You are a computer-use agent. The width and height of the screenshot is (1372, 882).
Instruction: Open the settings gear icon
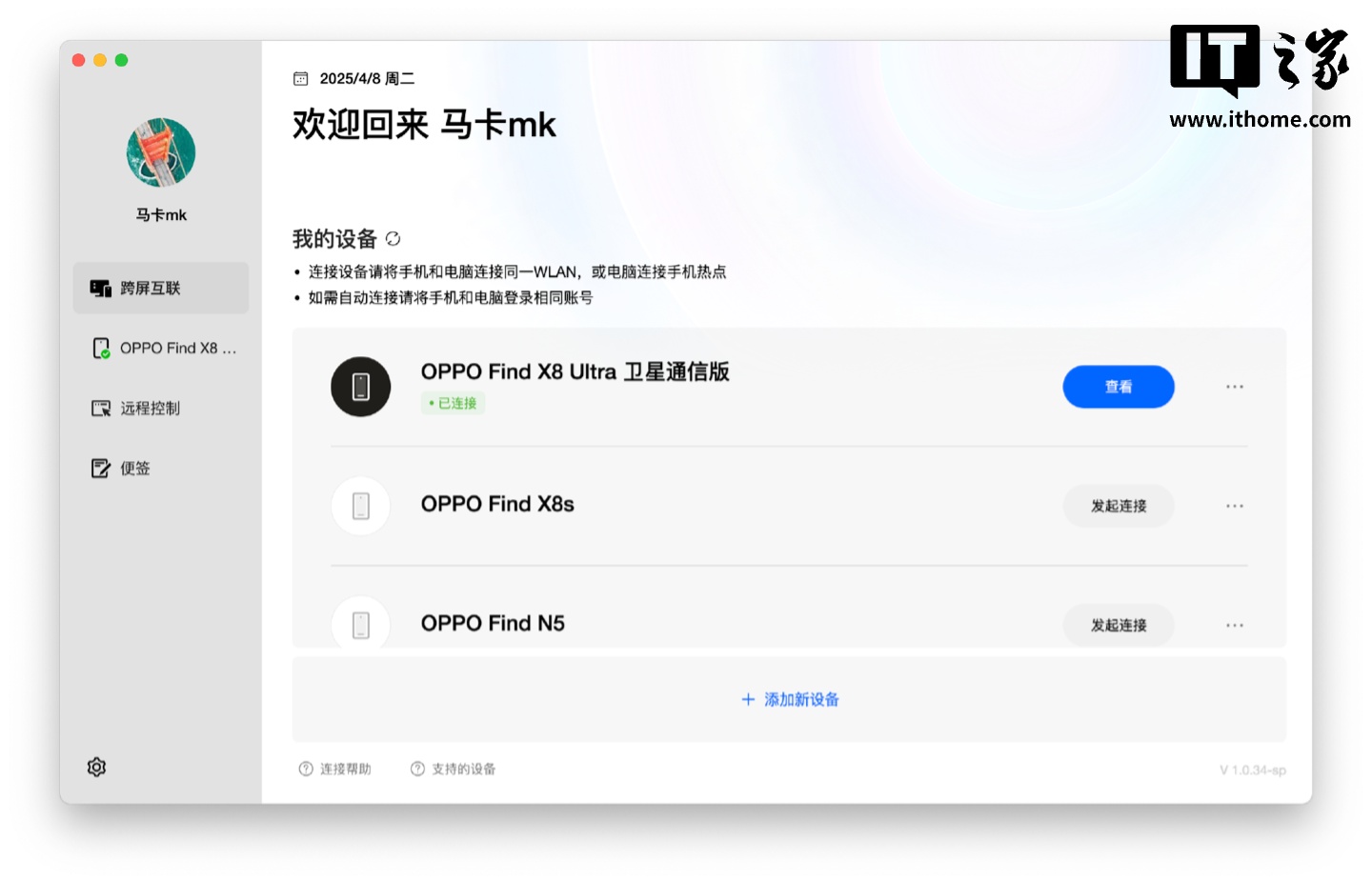click(x=96, y=767)
